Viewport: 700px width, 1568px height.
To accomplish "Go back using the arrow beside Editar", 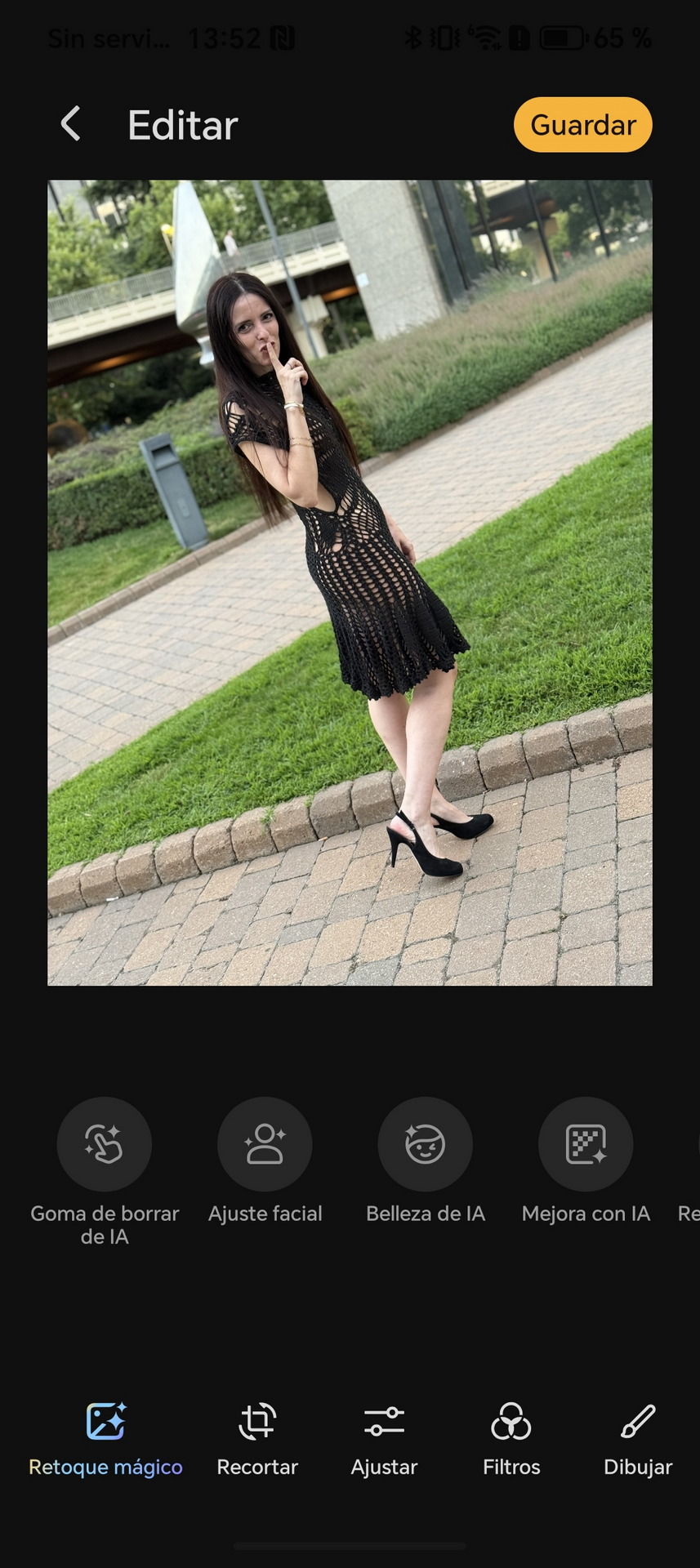I will tap(71, 124).
